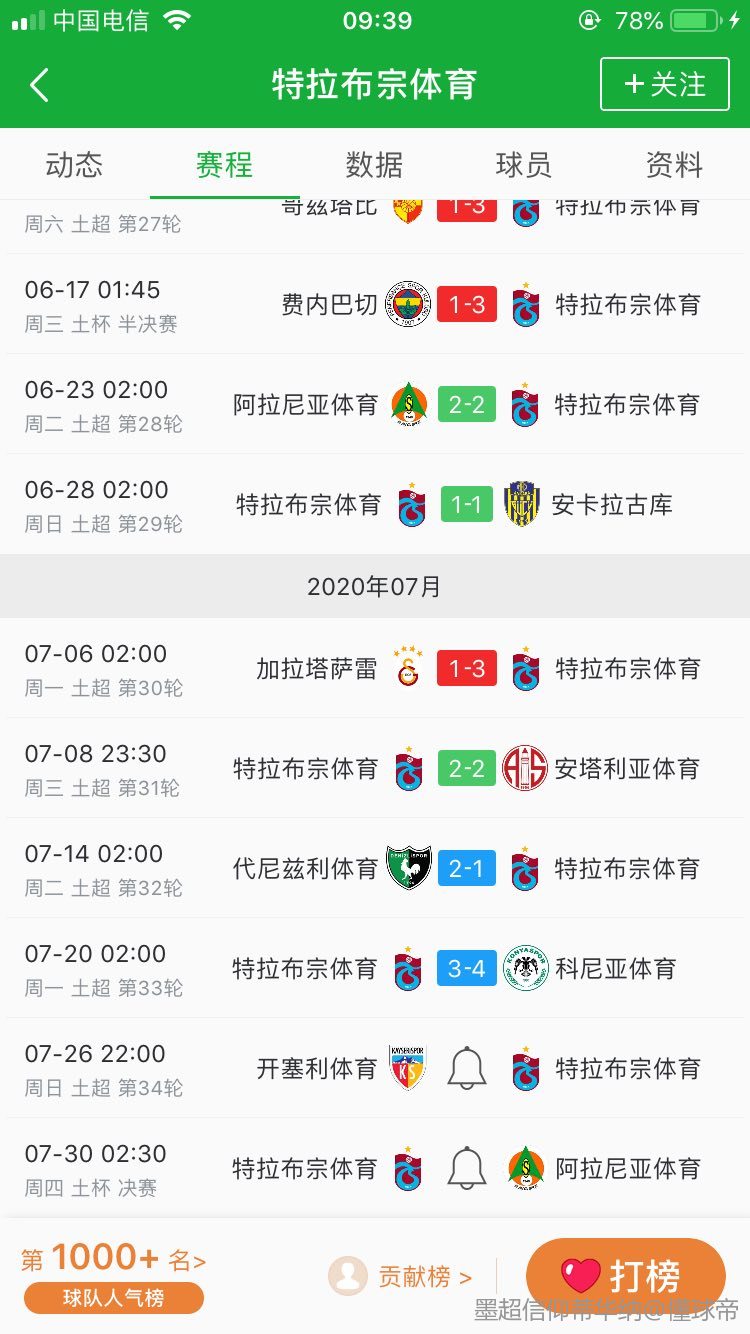The height and width of the screenshot is (1334, 750).
Task: Open the 07-14 match against 代尼兹利体育
Action: pyautogui.click(x=375, y=869)
